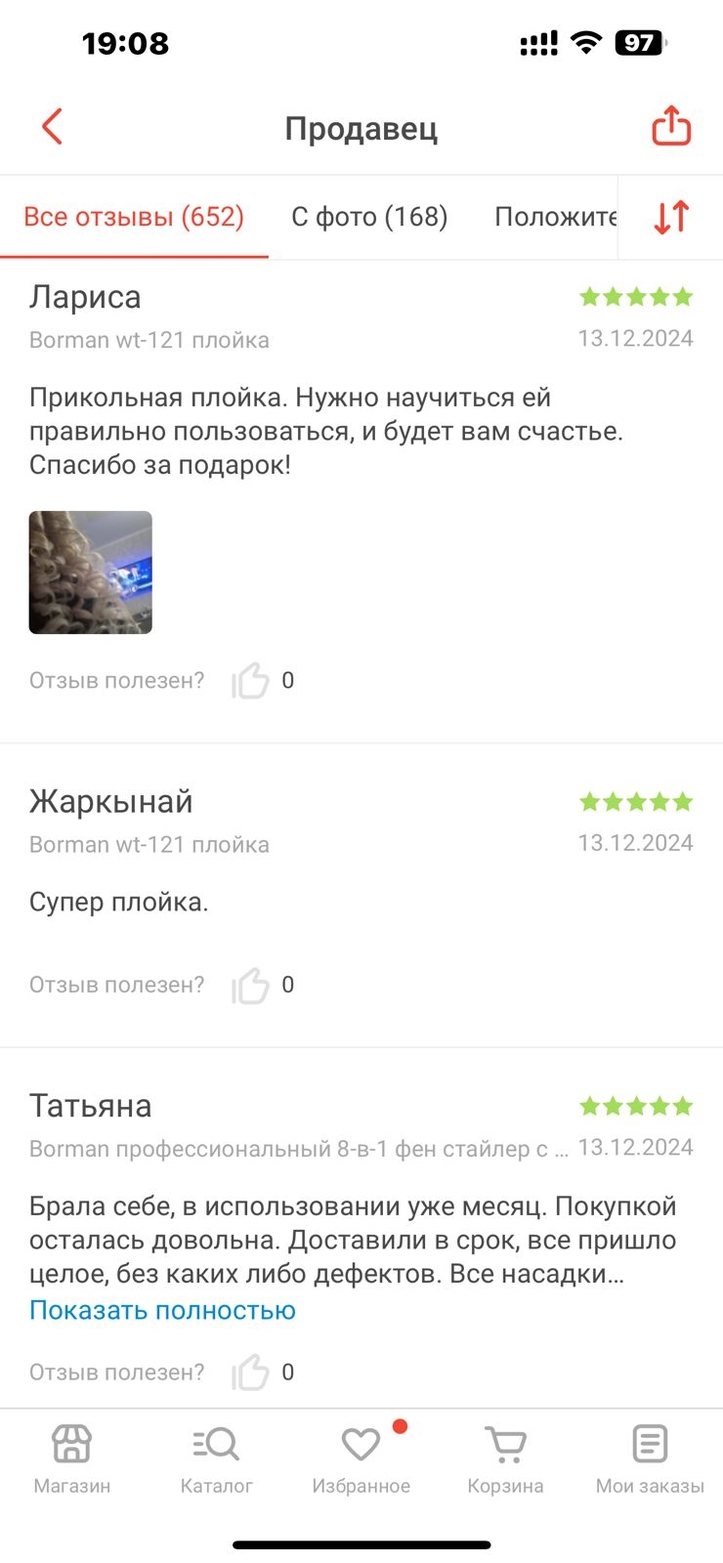723x1563 pixels.
Task: Switch to the Мои заказы tab
Action: [650, 1459]
